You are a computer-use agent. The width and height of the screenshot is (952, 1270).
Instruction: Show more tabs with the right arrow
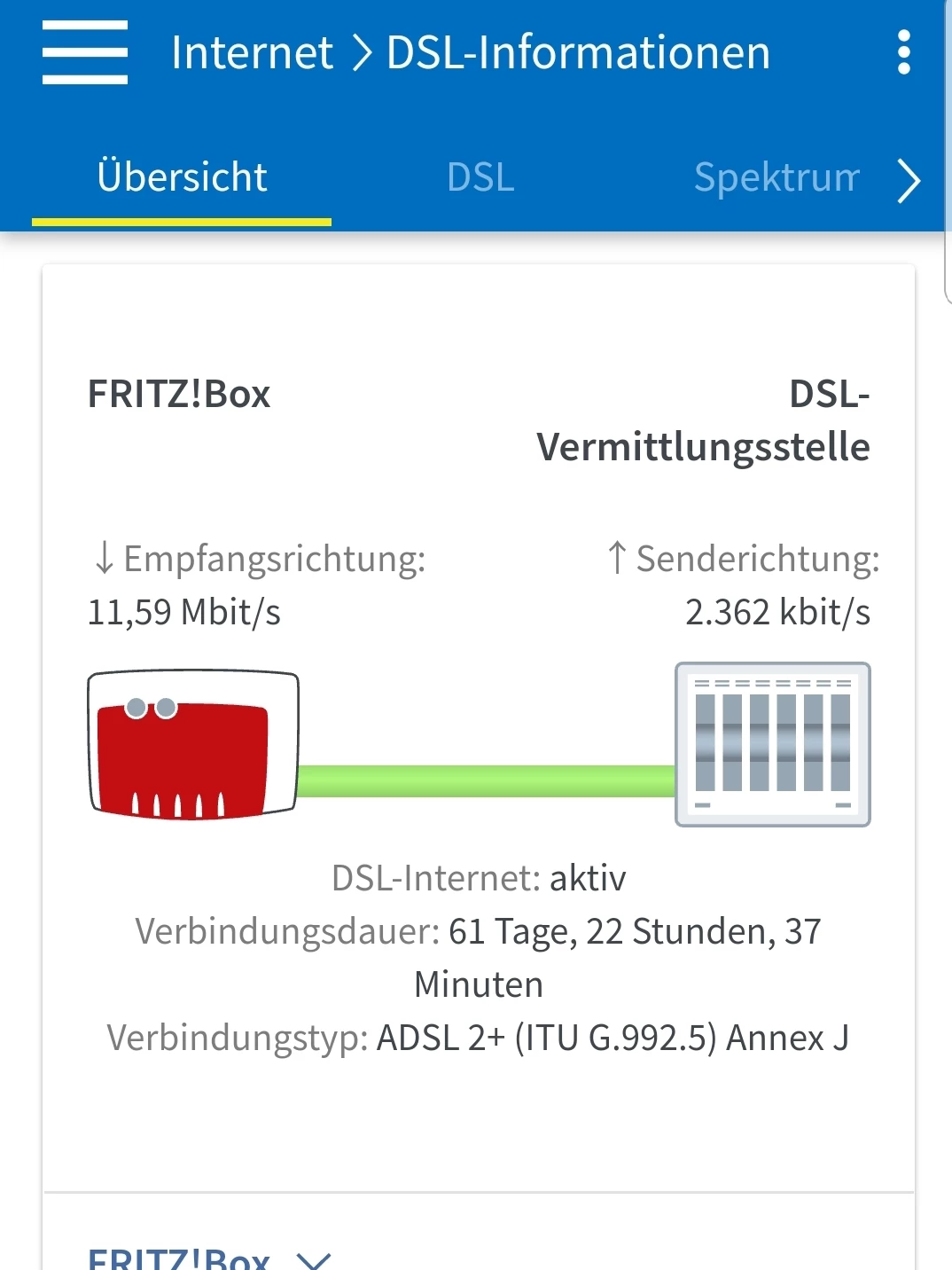tap(909, 181)
